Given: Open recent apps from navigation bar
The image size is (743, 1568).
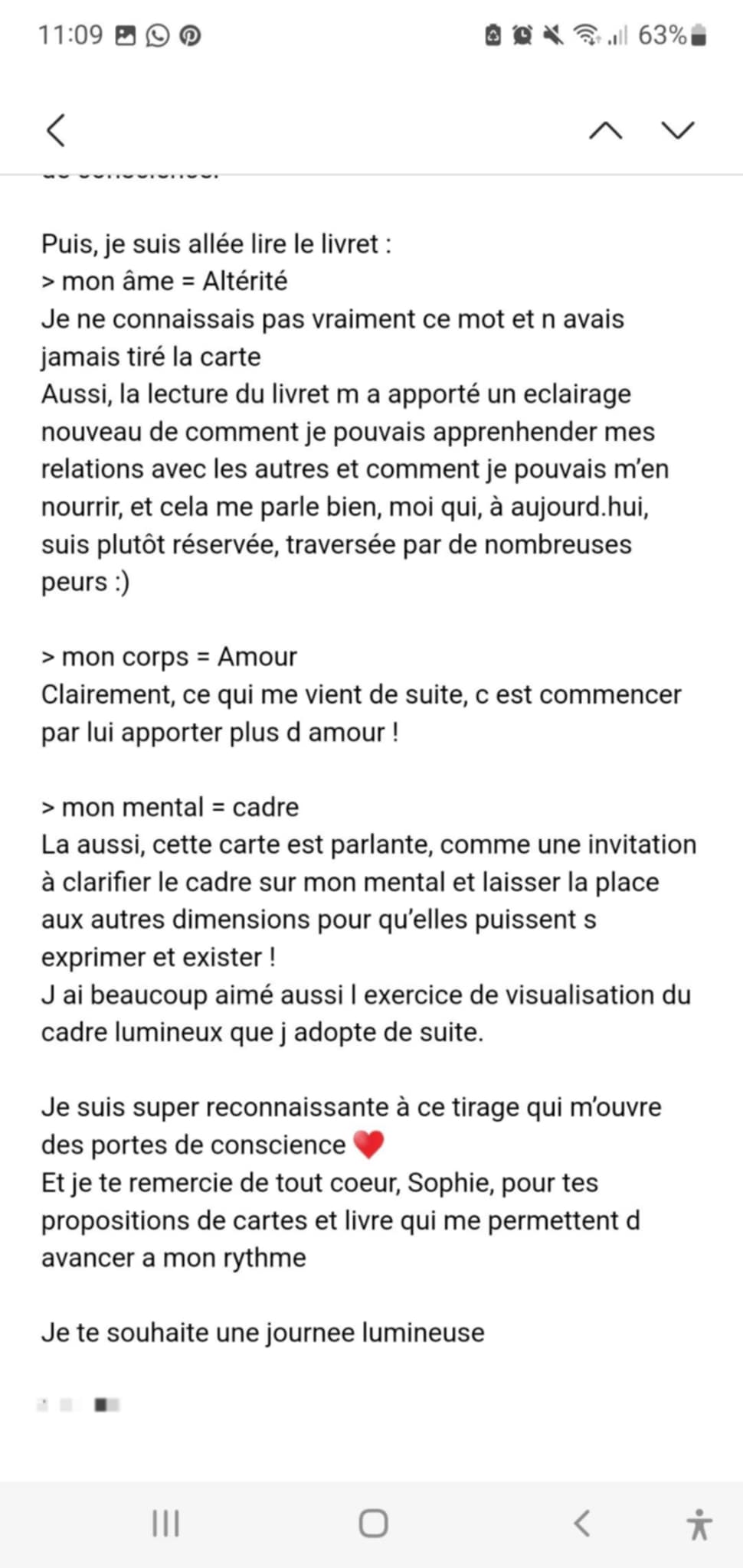Looking at the screenshot, I should pos(165,1523).
